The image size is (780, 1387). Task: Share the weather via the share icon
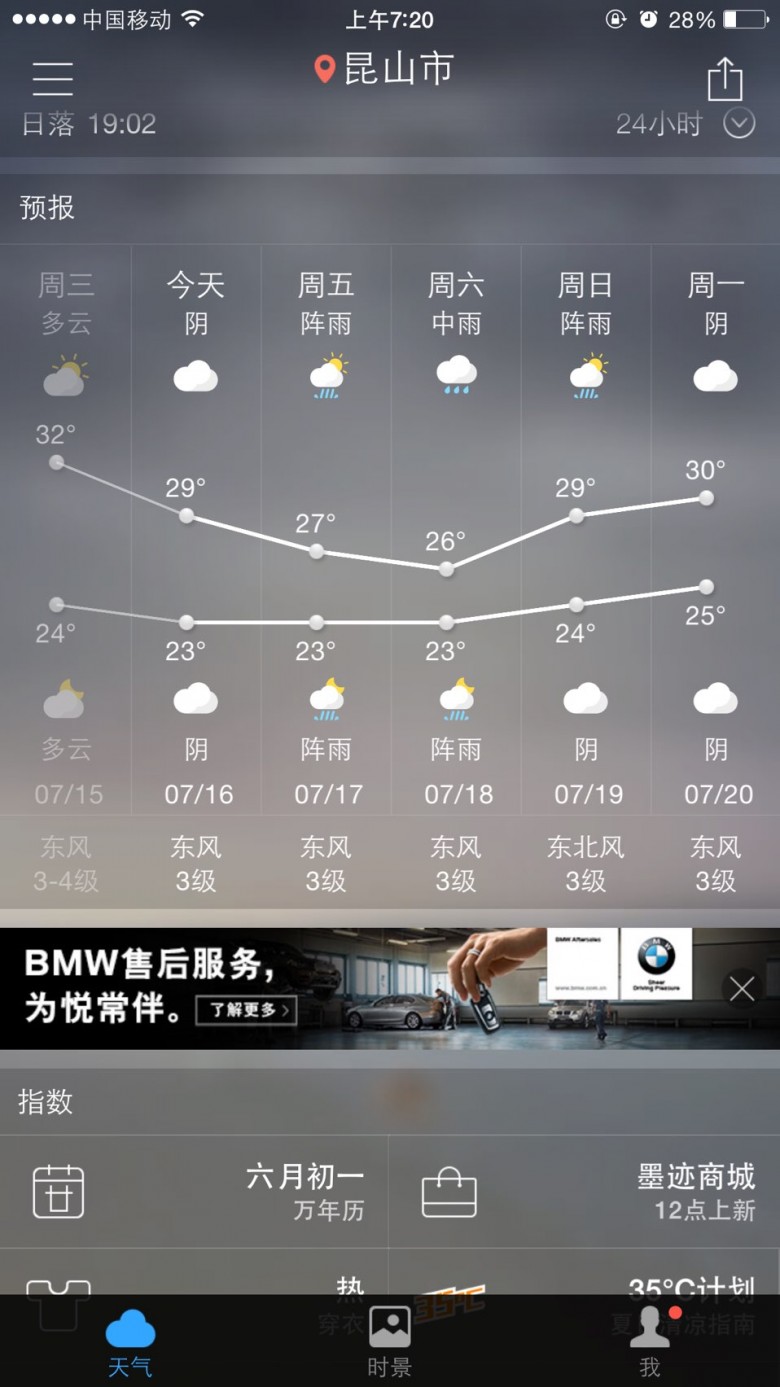click(725, 78)
